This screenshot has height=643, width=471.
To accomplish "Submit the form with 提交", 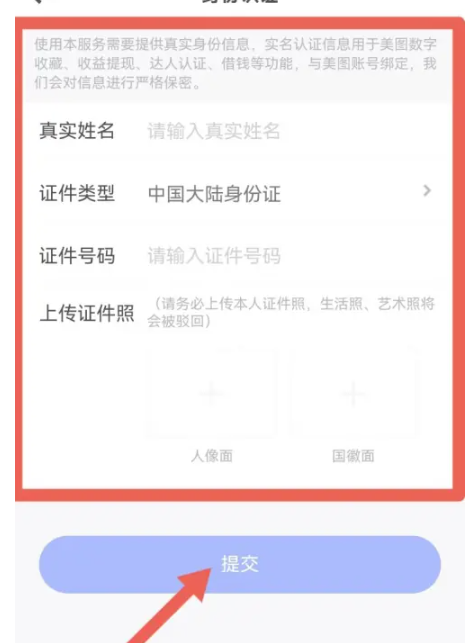I will 240,564.
